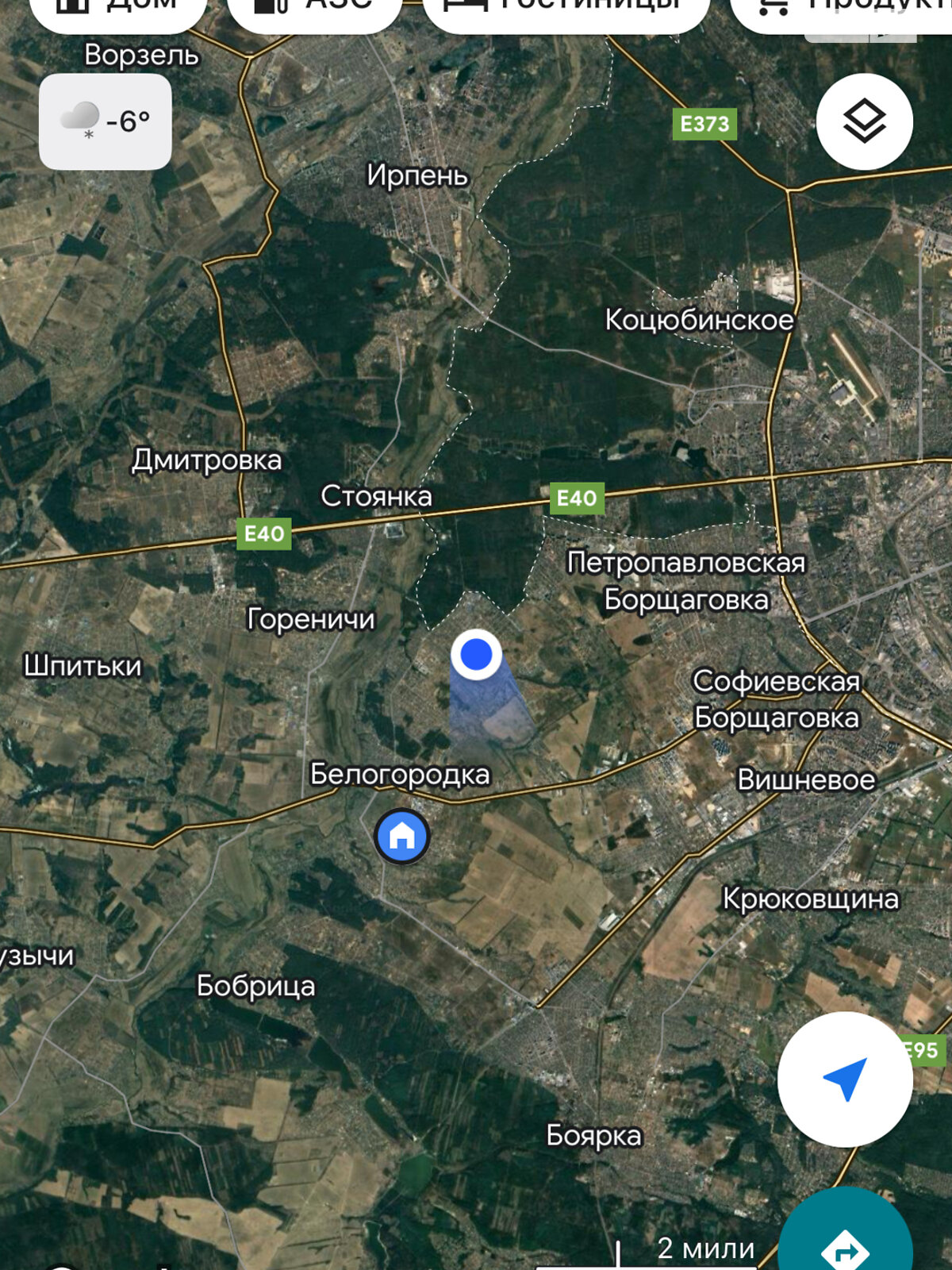952x1270 pixels.
Task: Filter the map by Продукты
Action: (x=841, y=10)
